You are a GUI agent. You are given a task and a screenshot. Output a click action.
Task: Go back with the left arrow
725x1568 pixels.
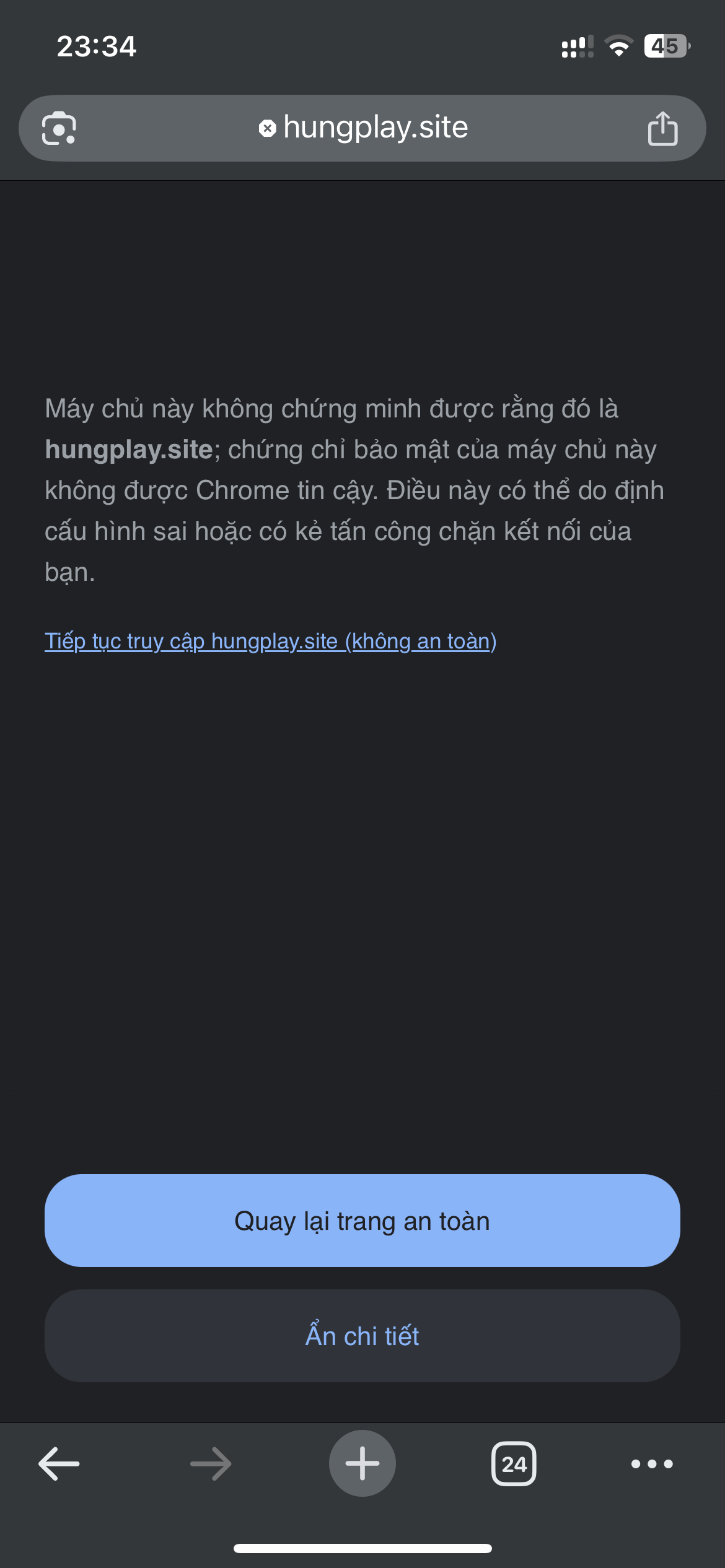(59, 1464)
